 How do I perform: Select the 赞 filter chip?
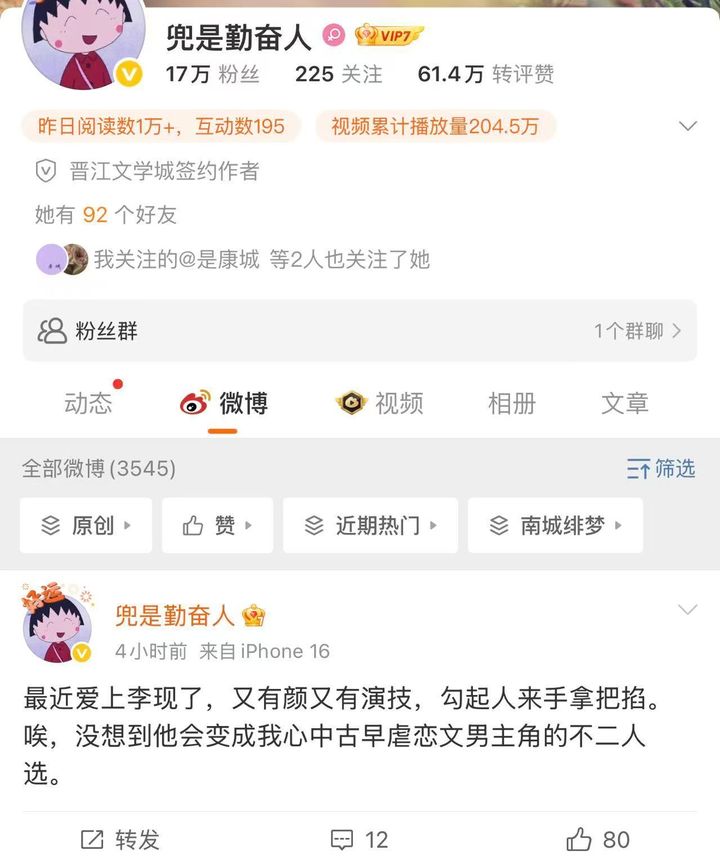coord(217,525)
